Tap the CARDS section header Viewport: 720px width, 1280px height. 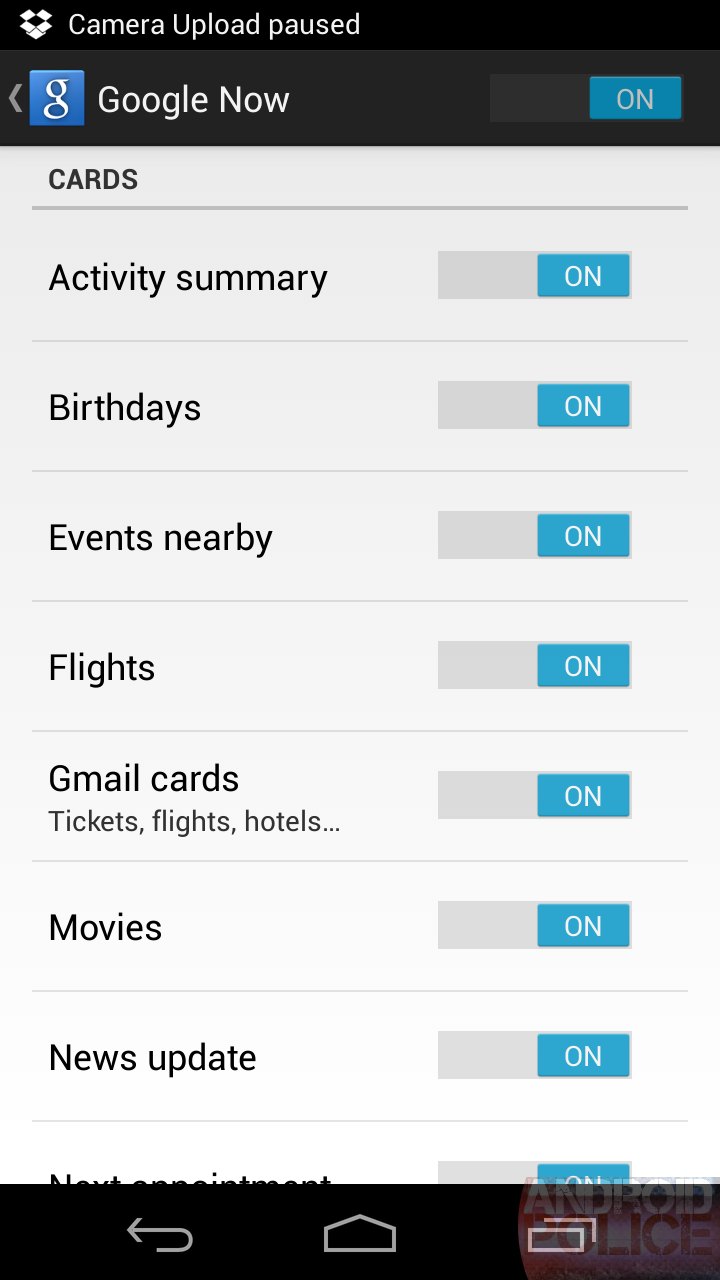point(92,179)
